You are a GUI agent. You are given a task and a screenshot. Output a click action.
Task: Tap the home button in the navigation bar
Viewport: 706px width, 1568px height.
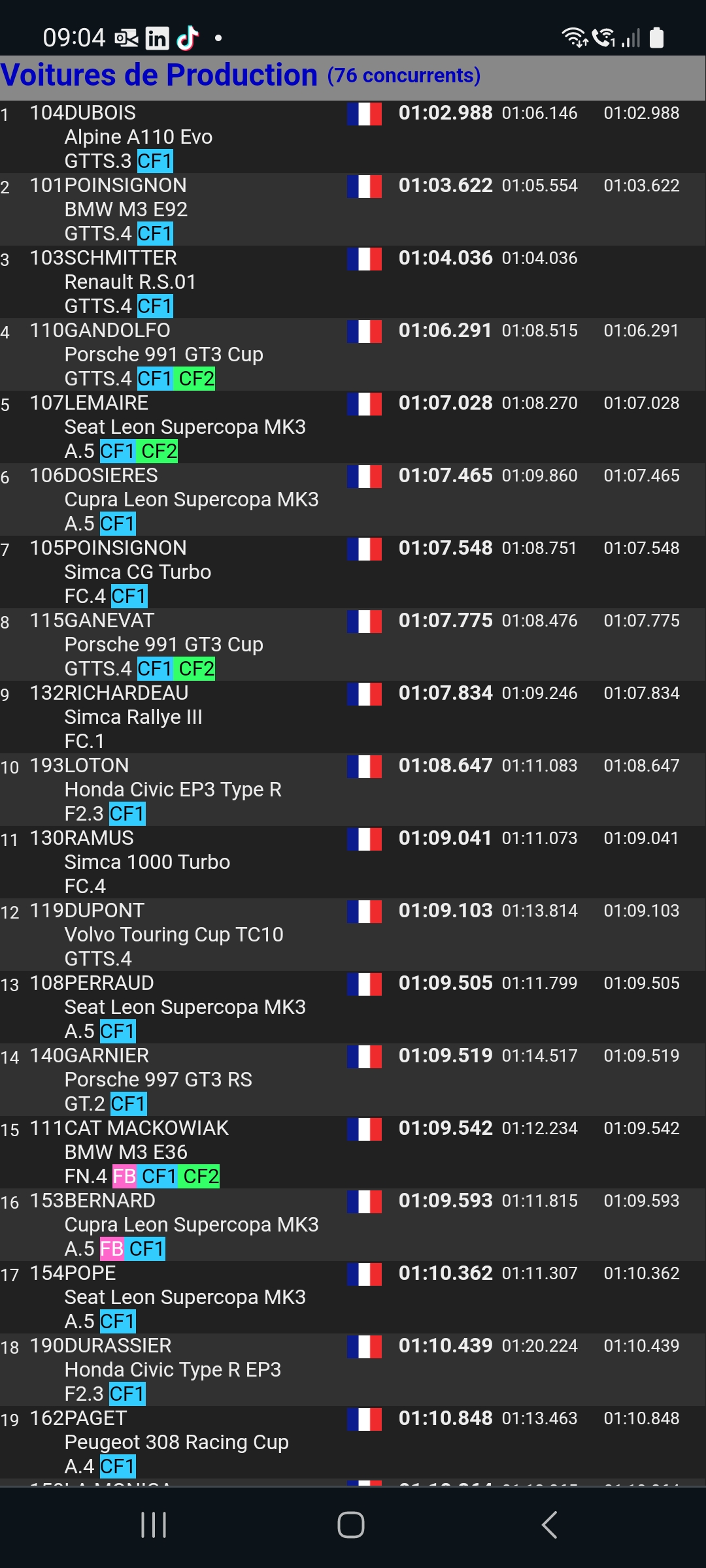pos(351,1525)
